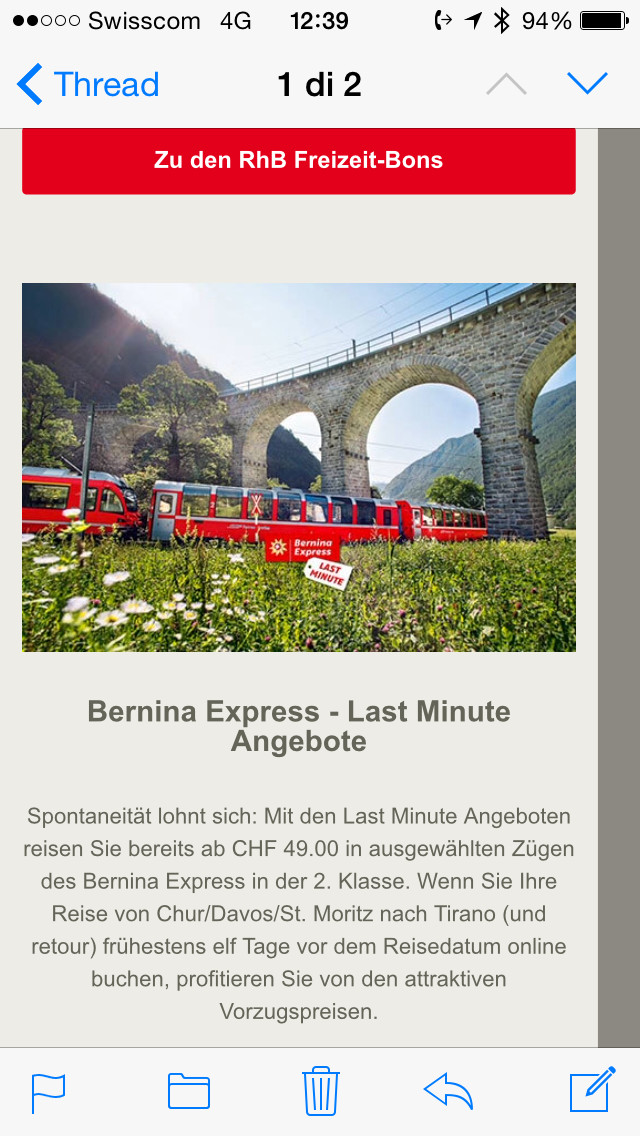Flag this email
Viewport: 640px width, 1136px height.
tap(48, 1093)
